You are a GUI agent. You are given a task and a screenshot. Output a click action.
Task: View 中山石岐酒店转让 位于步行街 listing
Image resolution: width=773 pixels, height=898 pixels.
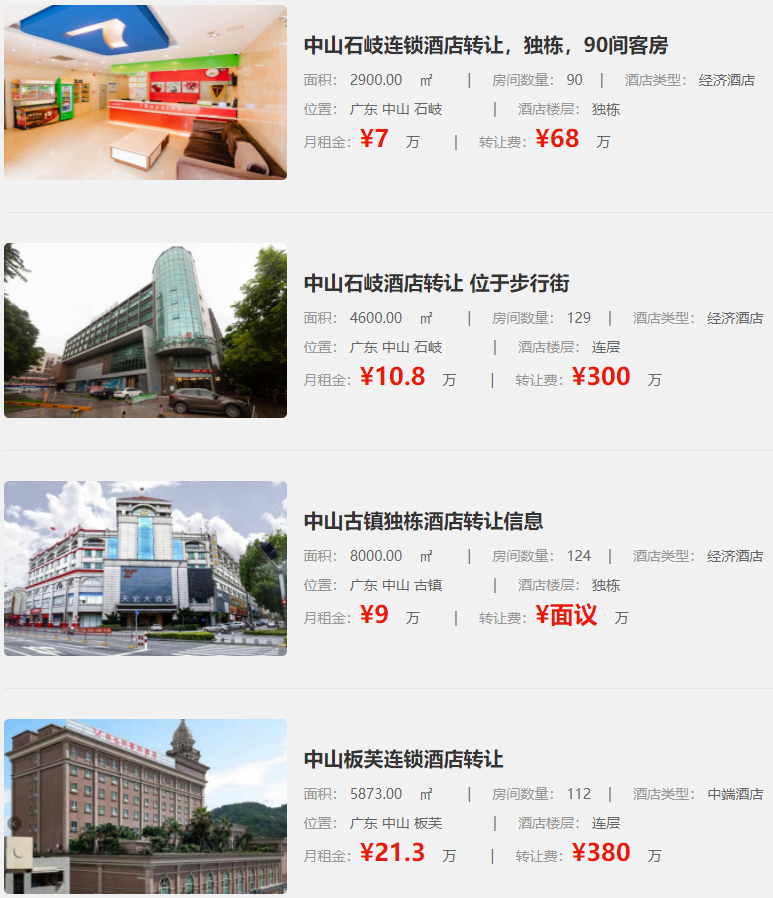pyautogui.click(x=436, y=284)
